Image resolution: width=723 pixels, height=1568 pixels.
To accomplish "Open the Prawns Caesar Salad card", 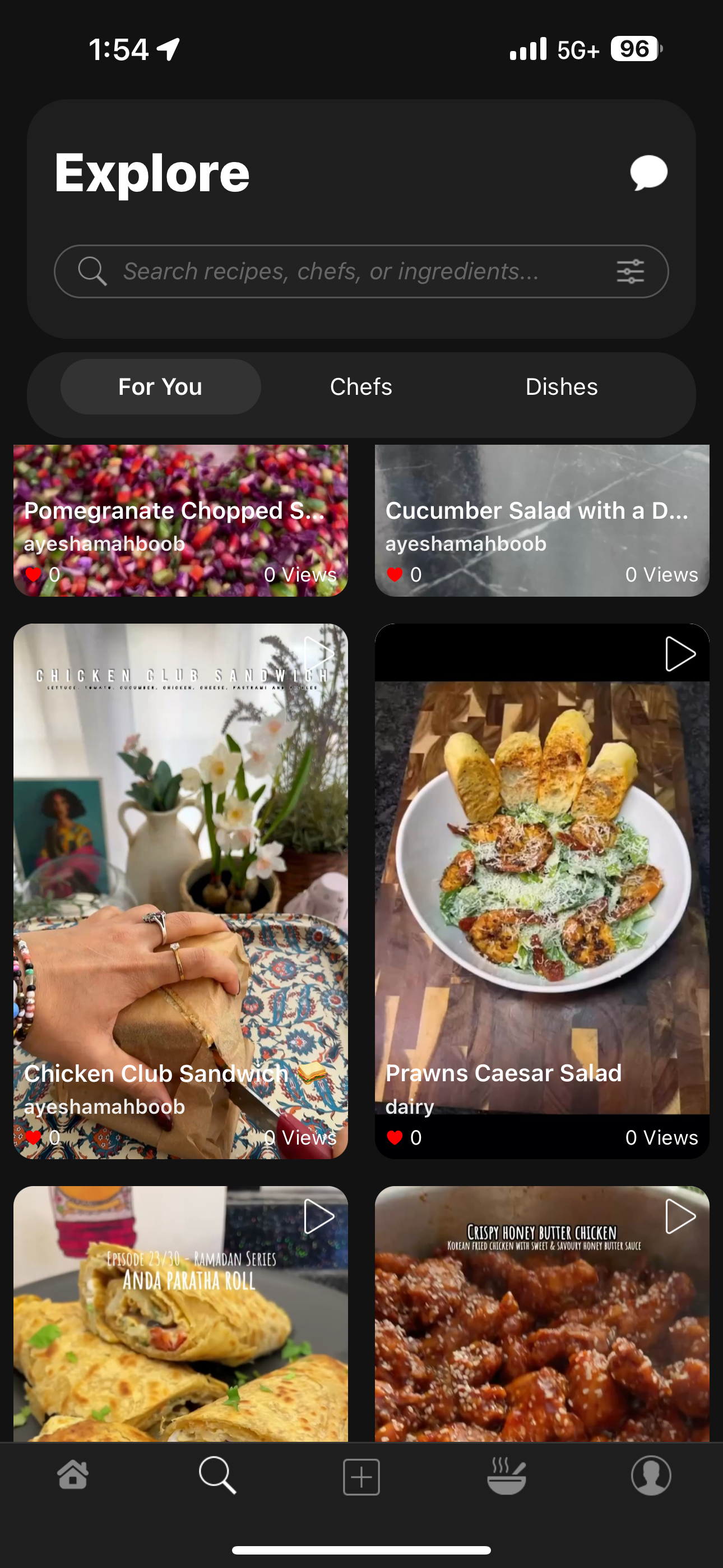I will (541, 891).
